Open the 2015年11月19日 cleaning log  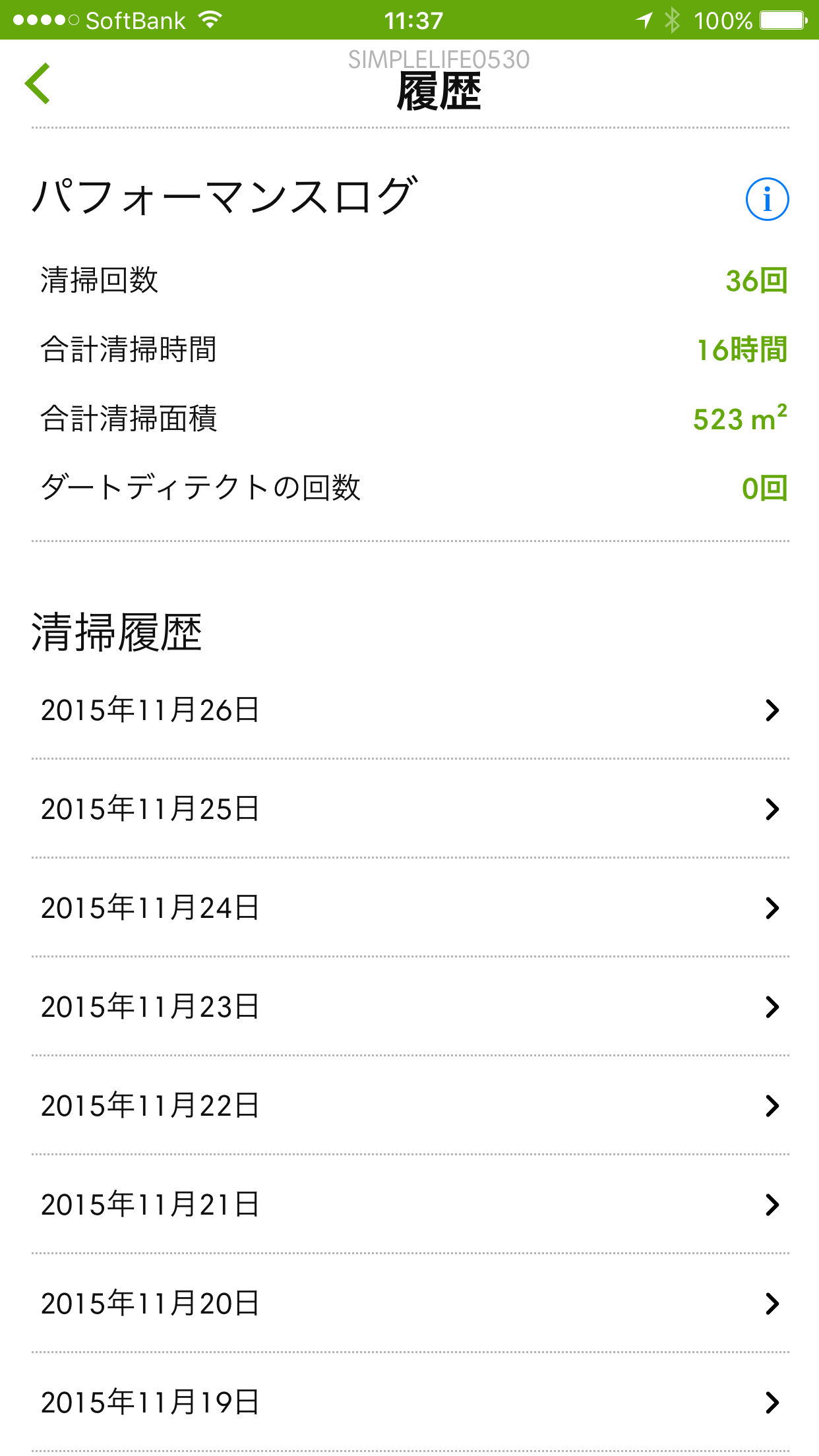[409, 1403]
